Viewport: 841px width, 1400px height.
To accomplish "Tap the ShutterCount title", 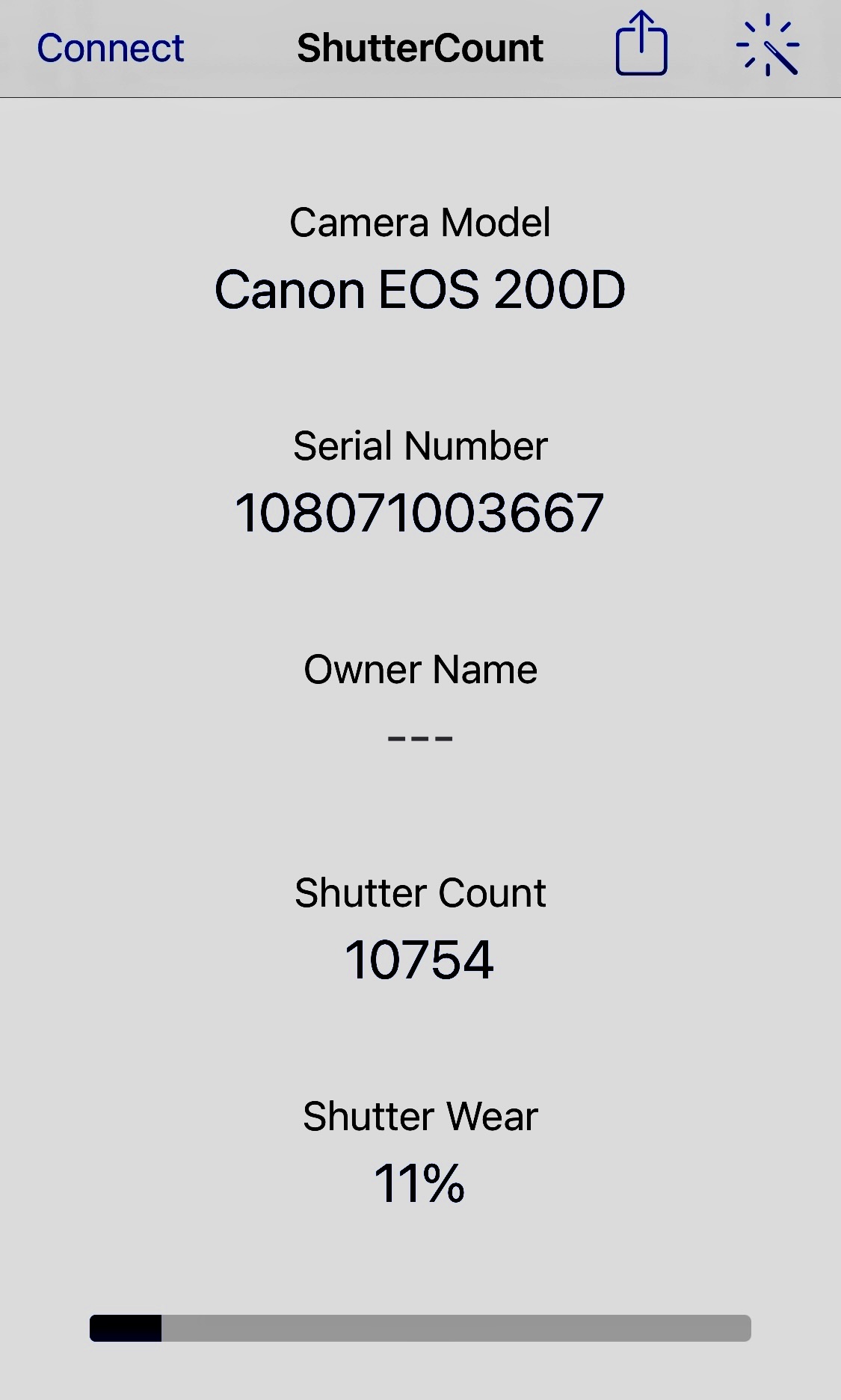I will [419, 46].
